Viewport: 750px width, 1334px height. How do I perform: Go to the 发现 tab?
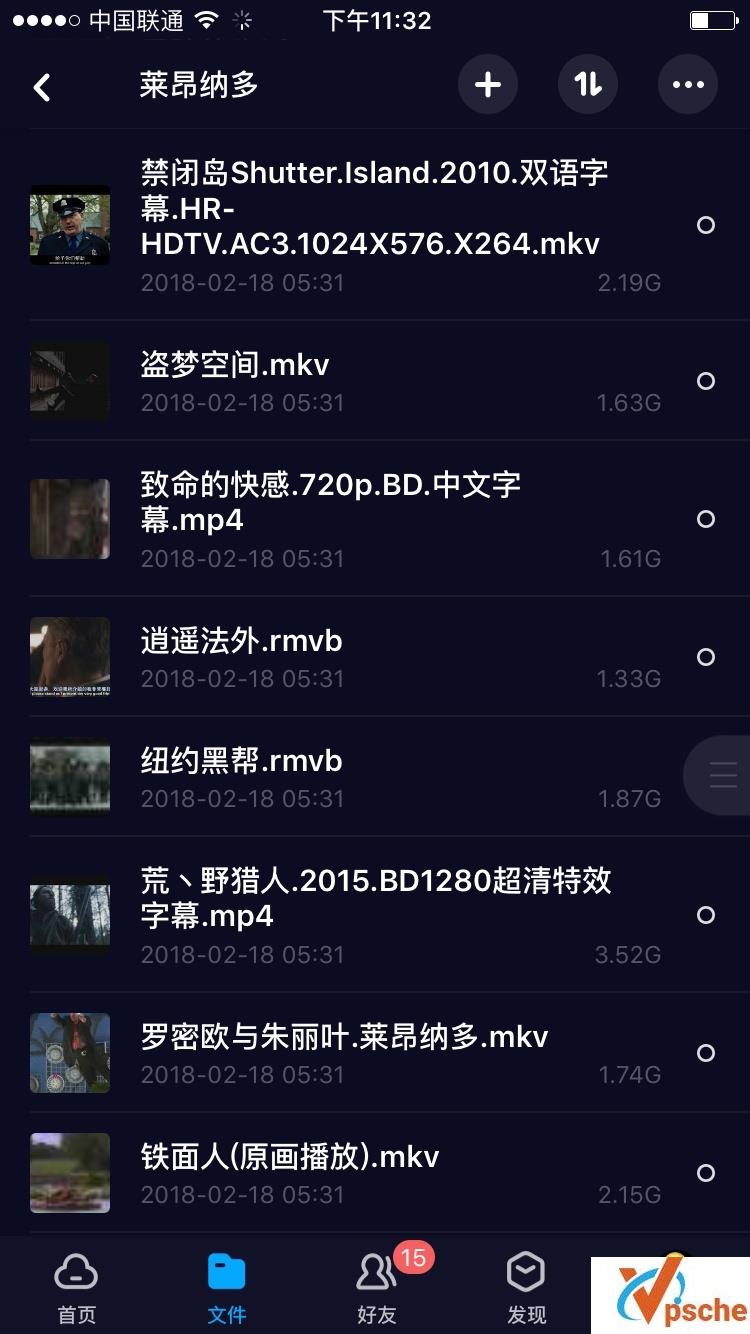click(526, 1287)
